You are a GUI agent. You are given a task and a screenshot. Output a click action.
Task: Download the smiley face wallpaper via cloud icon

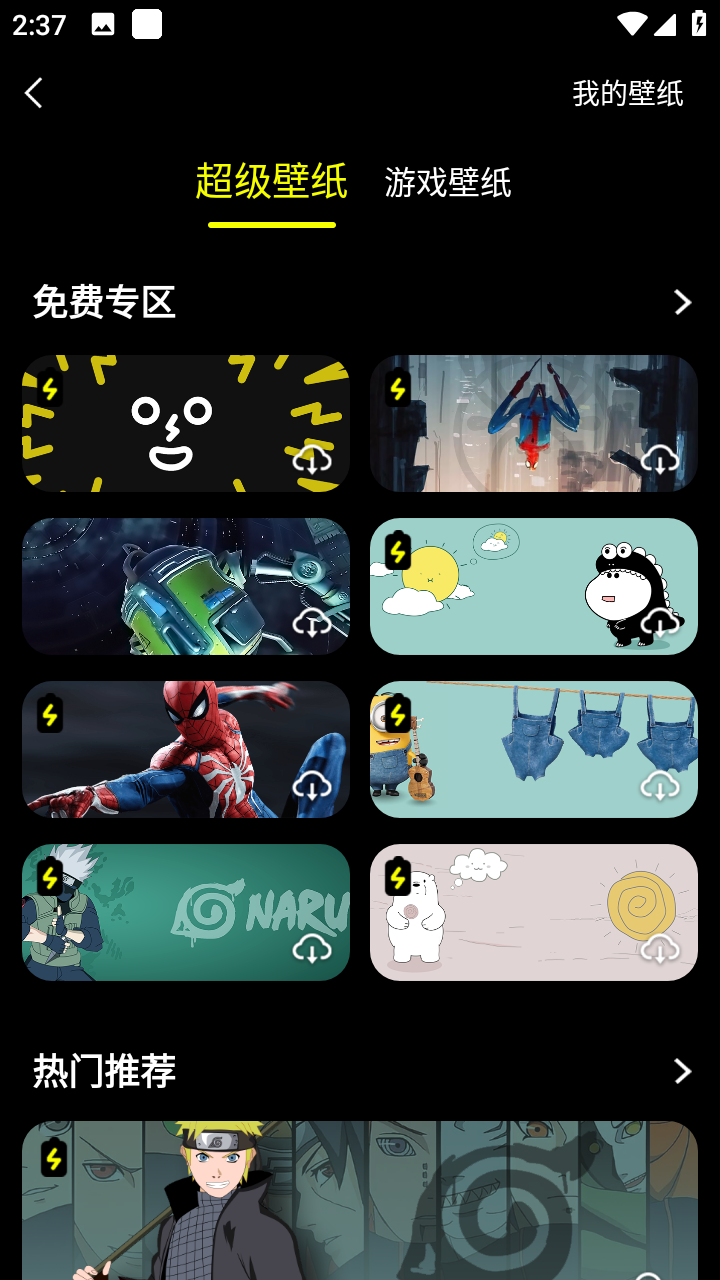click(312, 459)
